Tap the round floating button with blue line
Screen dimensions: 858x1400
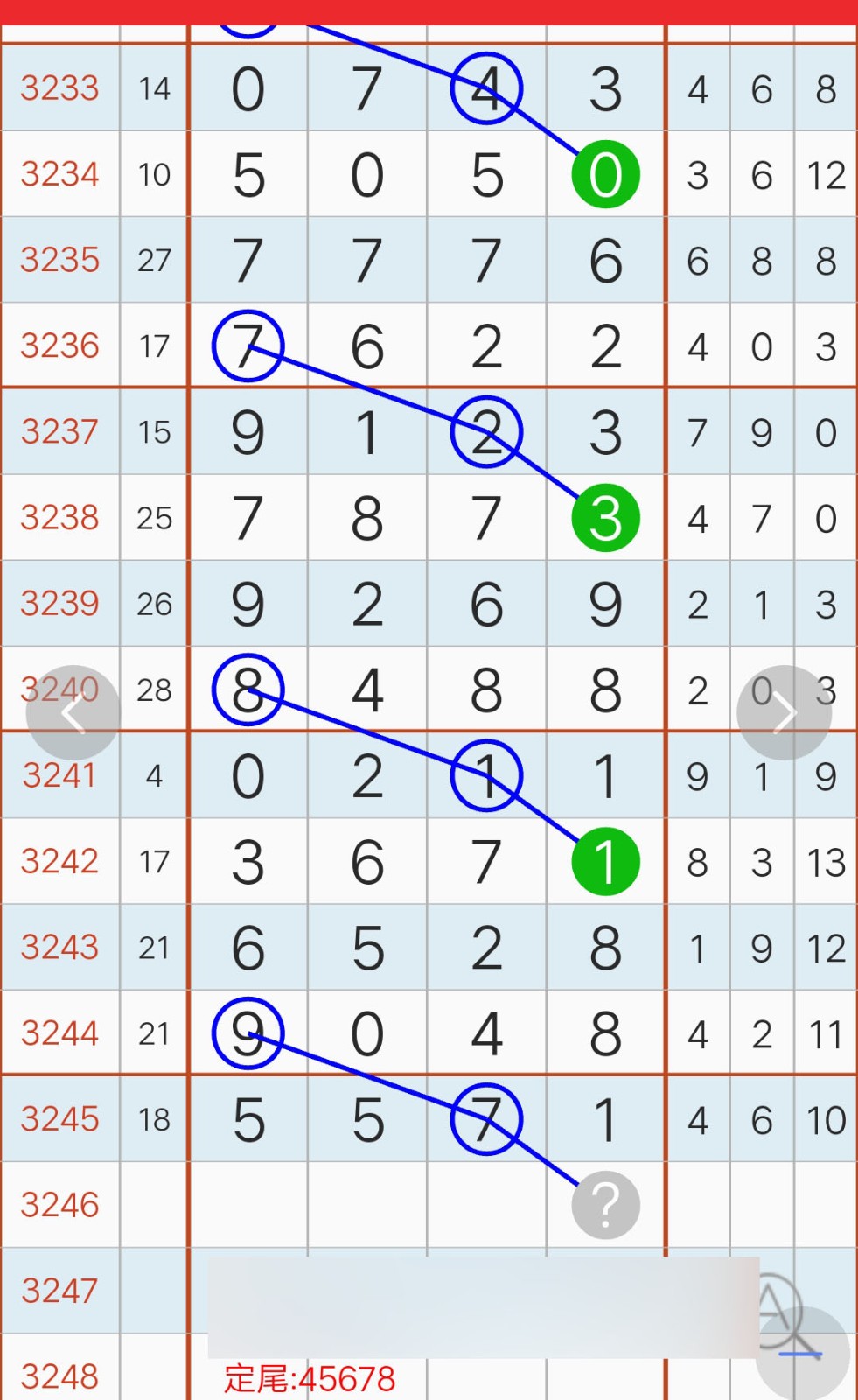click(802, 1353)
